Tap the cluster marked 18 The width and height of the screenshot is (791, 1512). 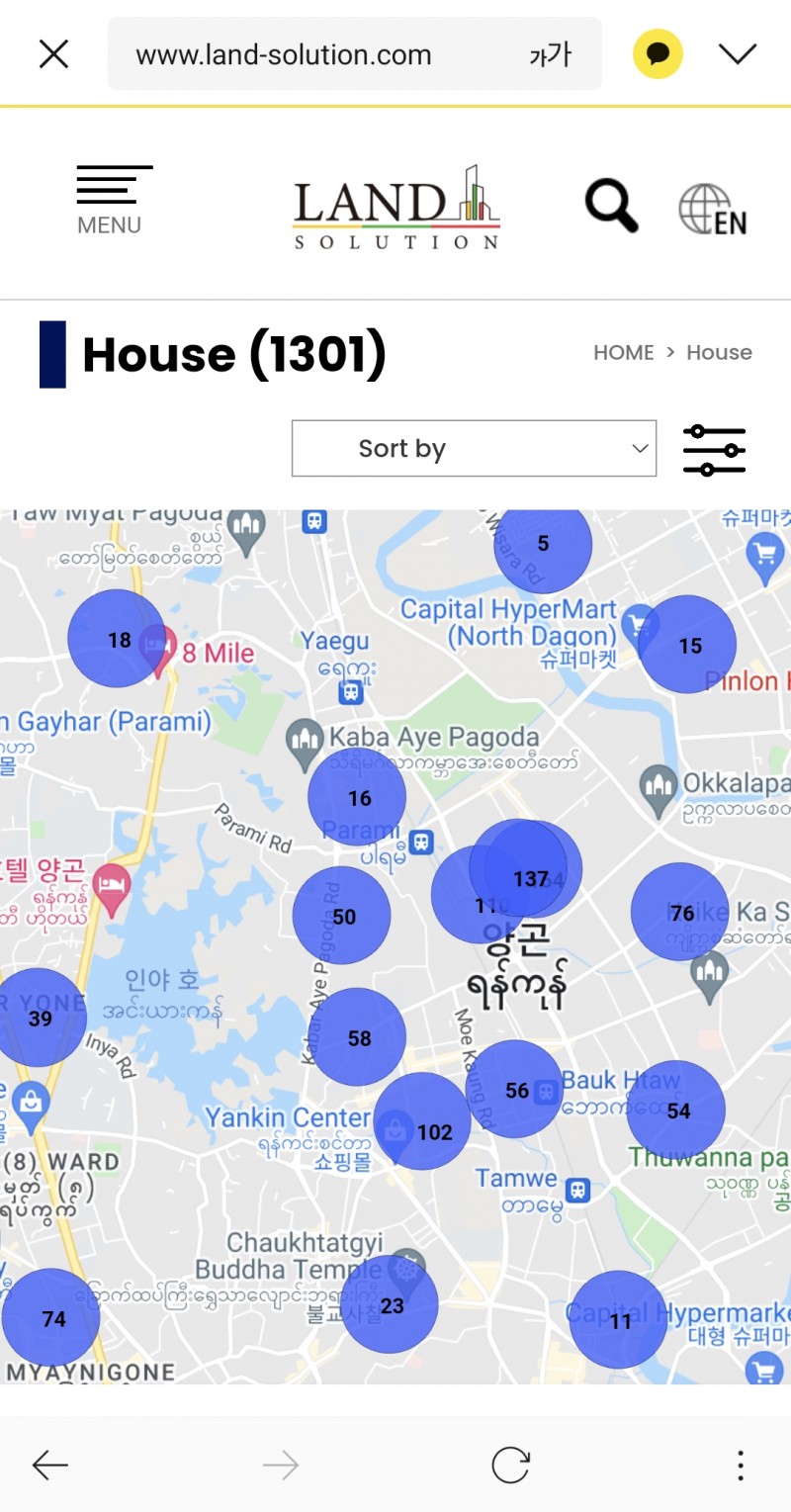[117, 639]
